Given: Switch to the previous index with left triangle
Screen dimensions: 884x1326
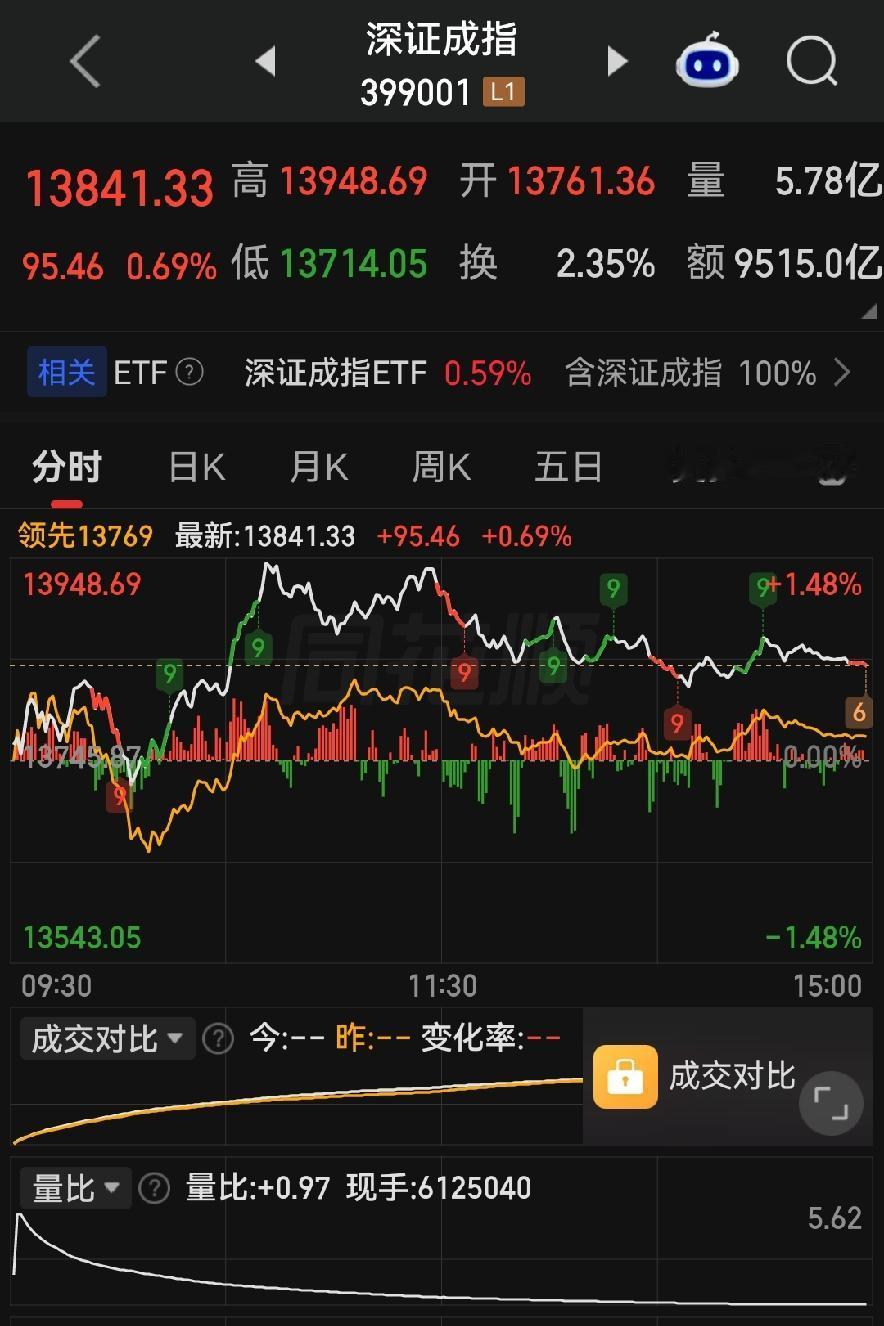Looking at the screenshot, I should (x=265, y=62).
